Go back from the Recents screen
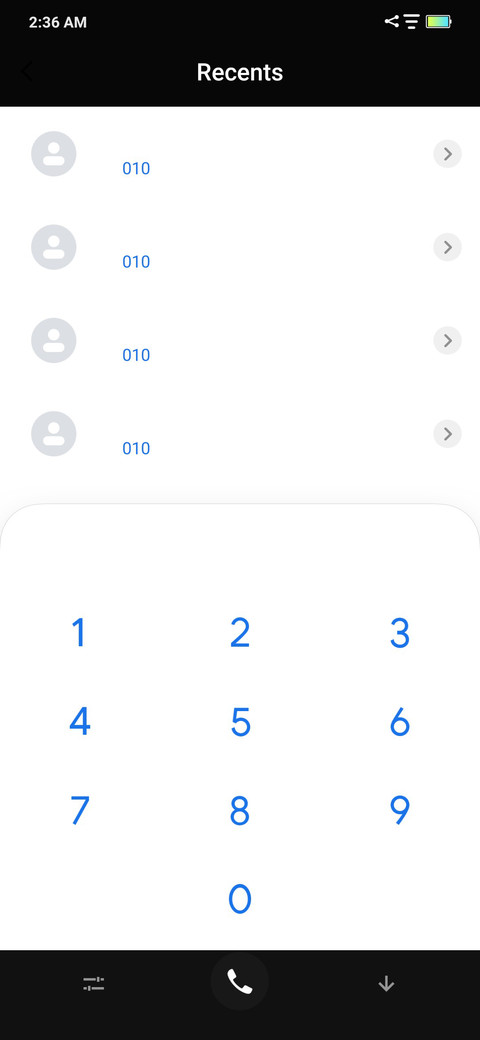Viewport: 480px width, 1040px height. (27, 72)
